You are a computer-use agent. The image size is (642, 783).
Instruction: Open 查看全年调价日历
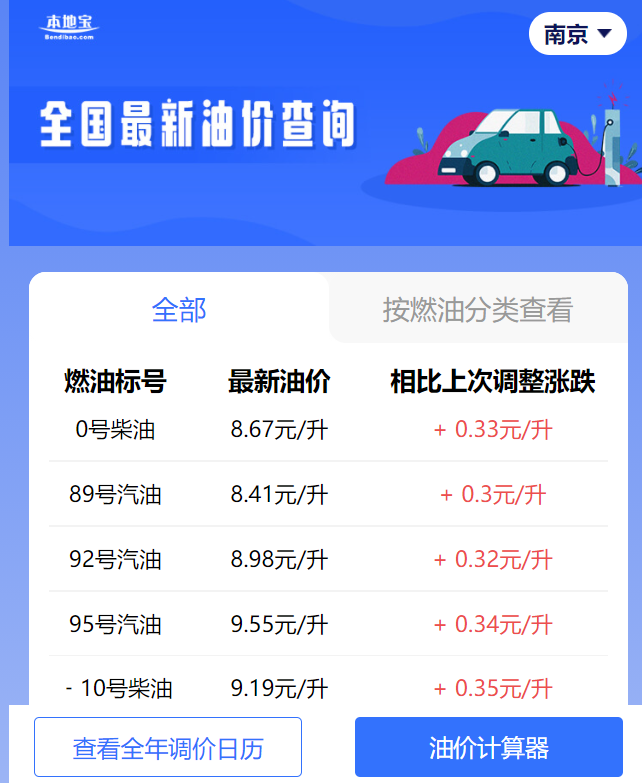click(x=168, y=747)
